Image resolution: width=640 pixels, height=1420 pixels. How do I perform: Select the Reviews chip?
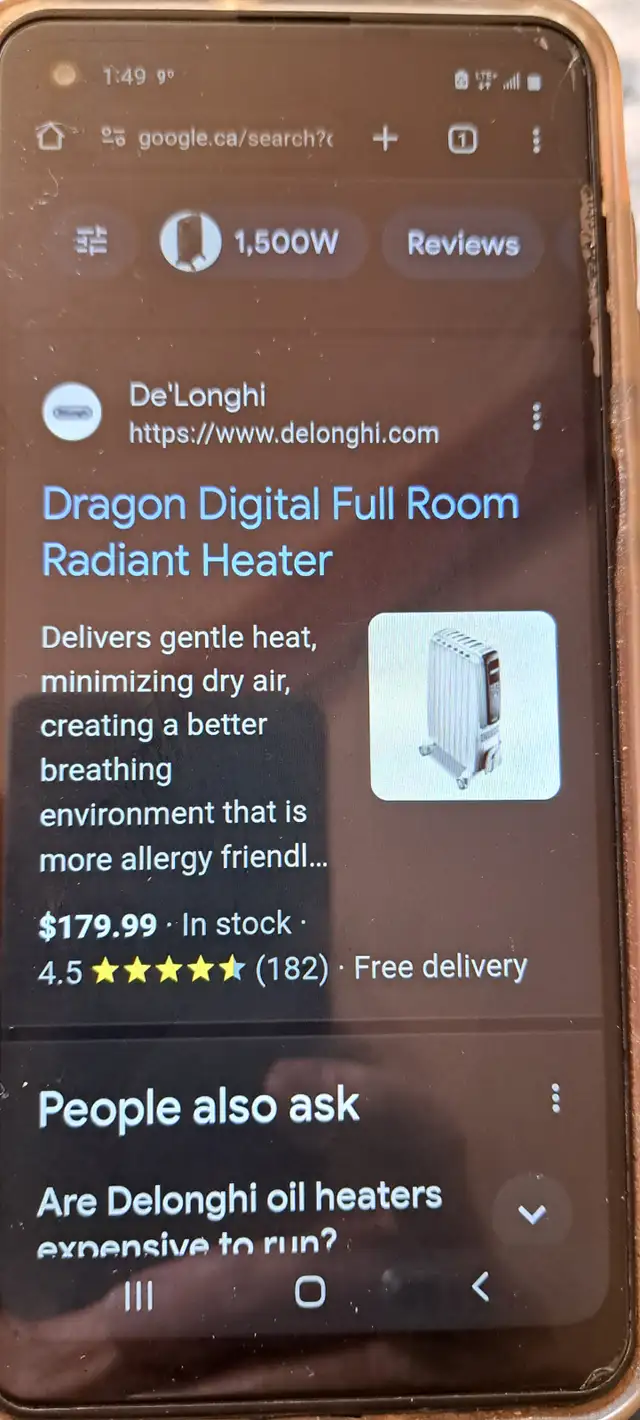coord(463,244)
